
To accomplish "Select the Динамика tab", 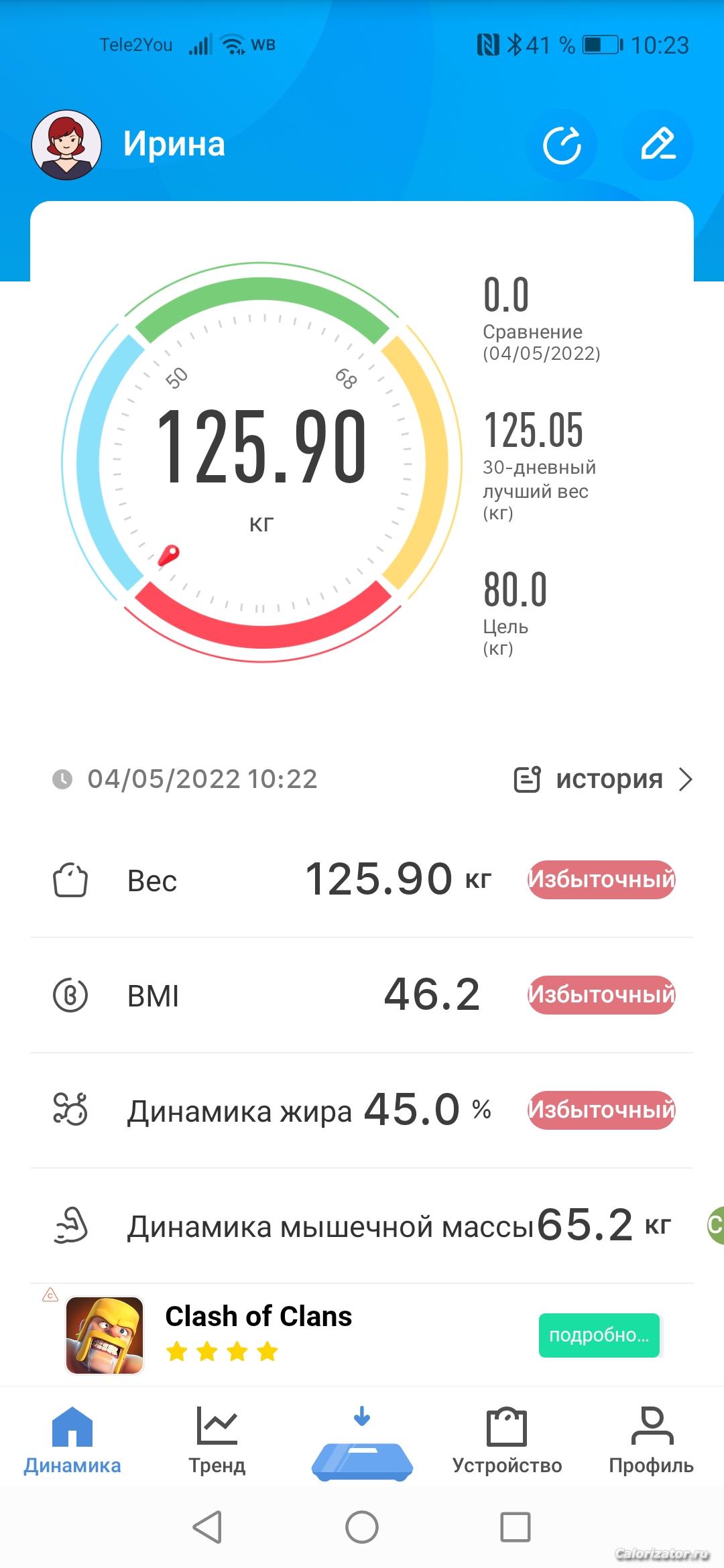I will (72, 1439).
